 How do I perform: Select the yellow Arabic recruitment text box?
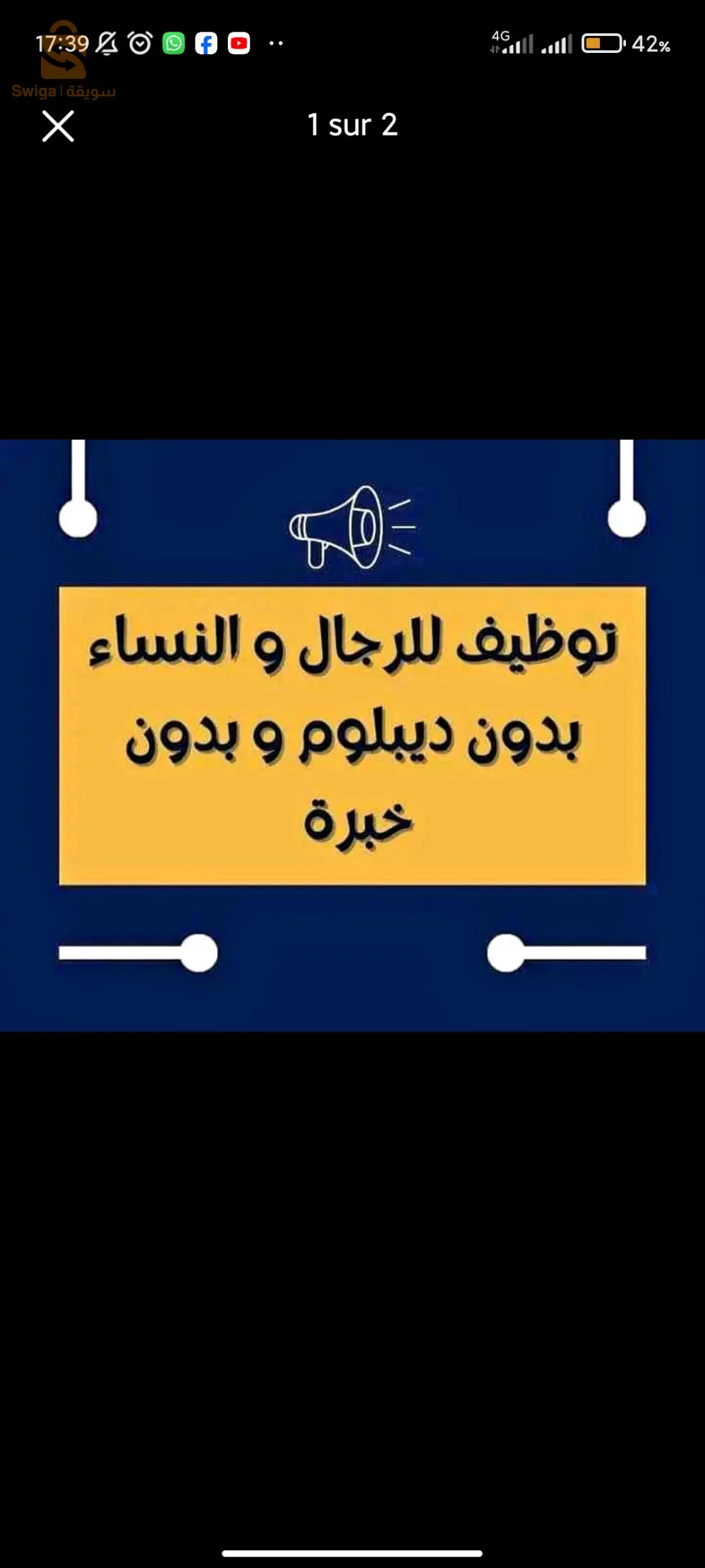point(352,730)
